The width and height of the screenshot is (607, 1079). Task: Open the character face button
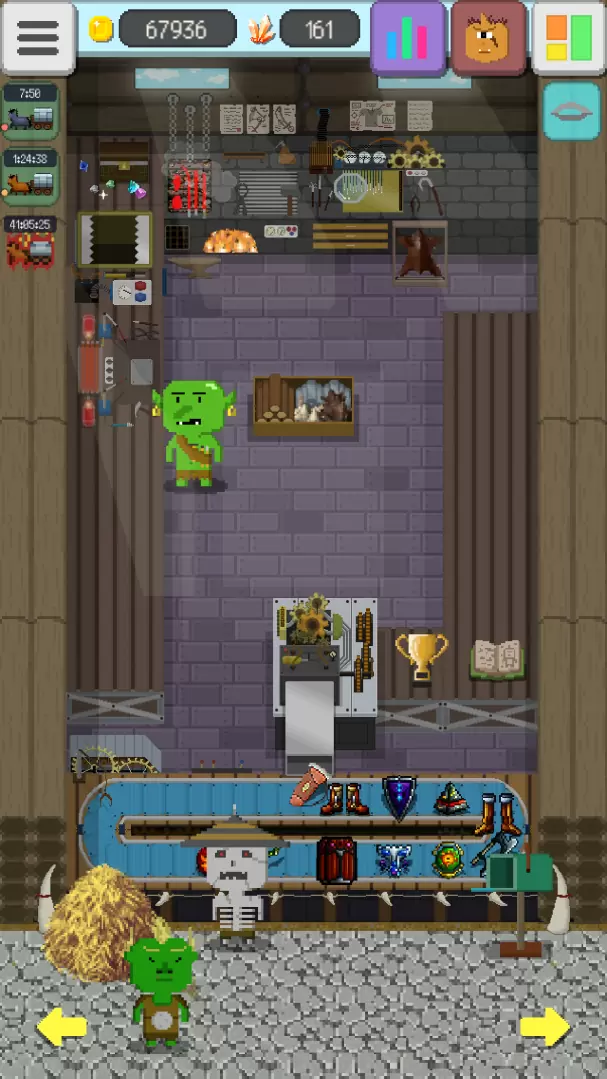pyautogui.click(x=487, y=38)
